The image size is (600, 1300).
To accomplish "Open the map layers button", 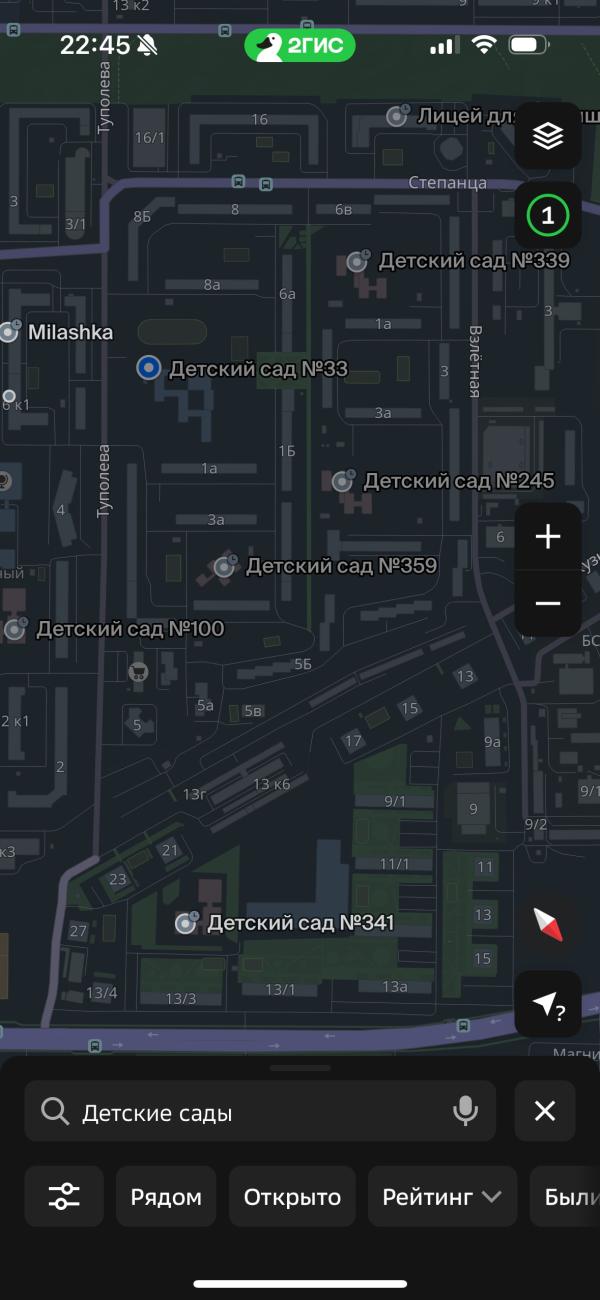I will point(548,135).
